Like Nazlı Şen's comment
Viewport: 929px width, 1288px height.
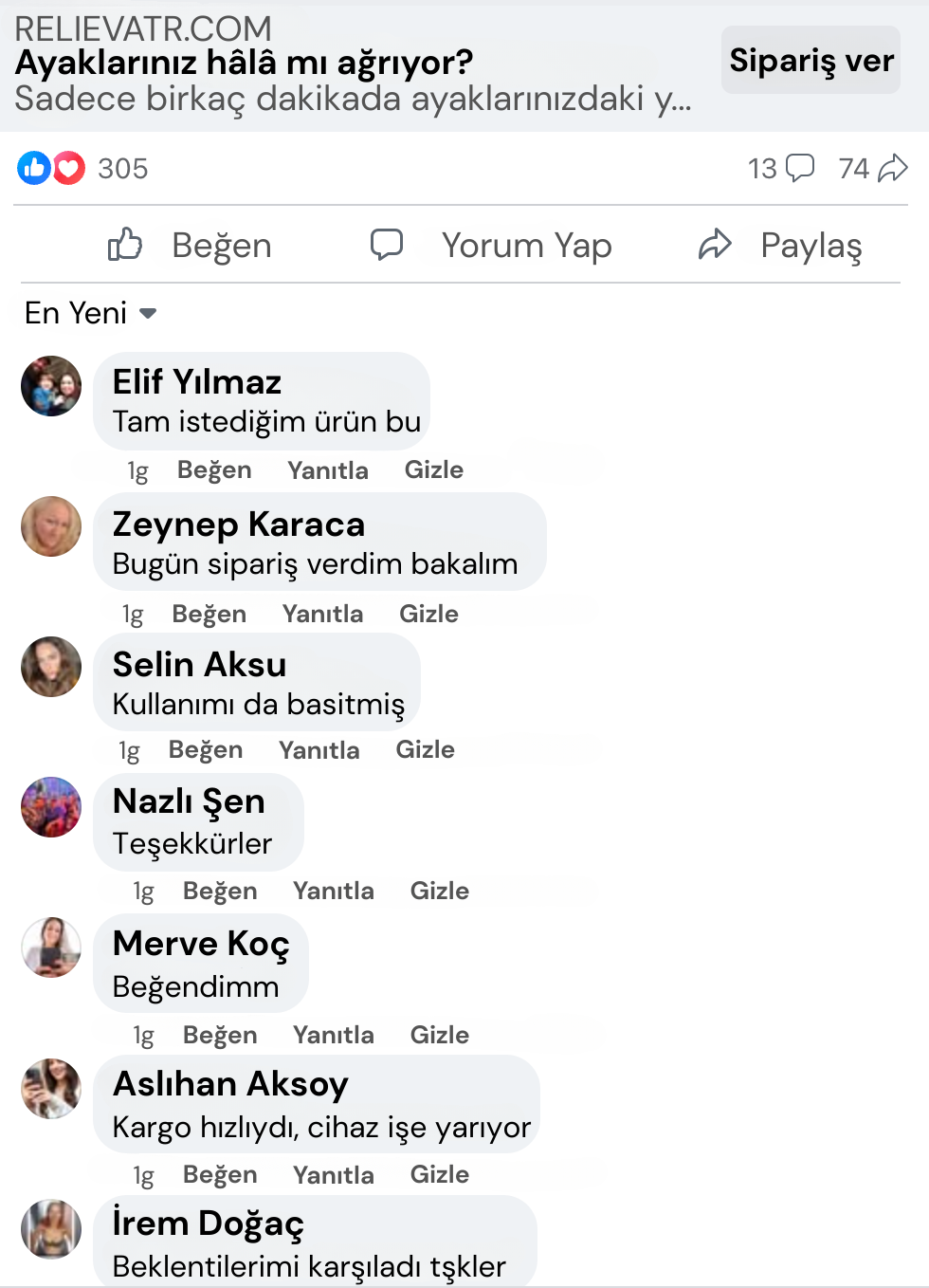tap(220, 892)
